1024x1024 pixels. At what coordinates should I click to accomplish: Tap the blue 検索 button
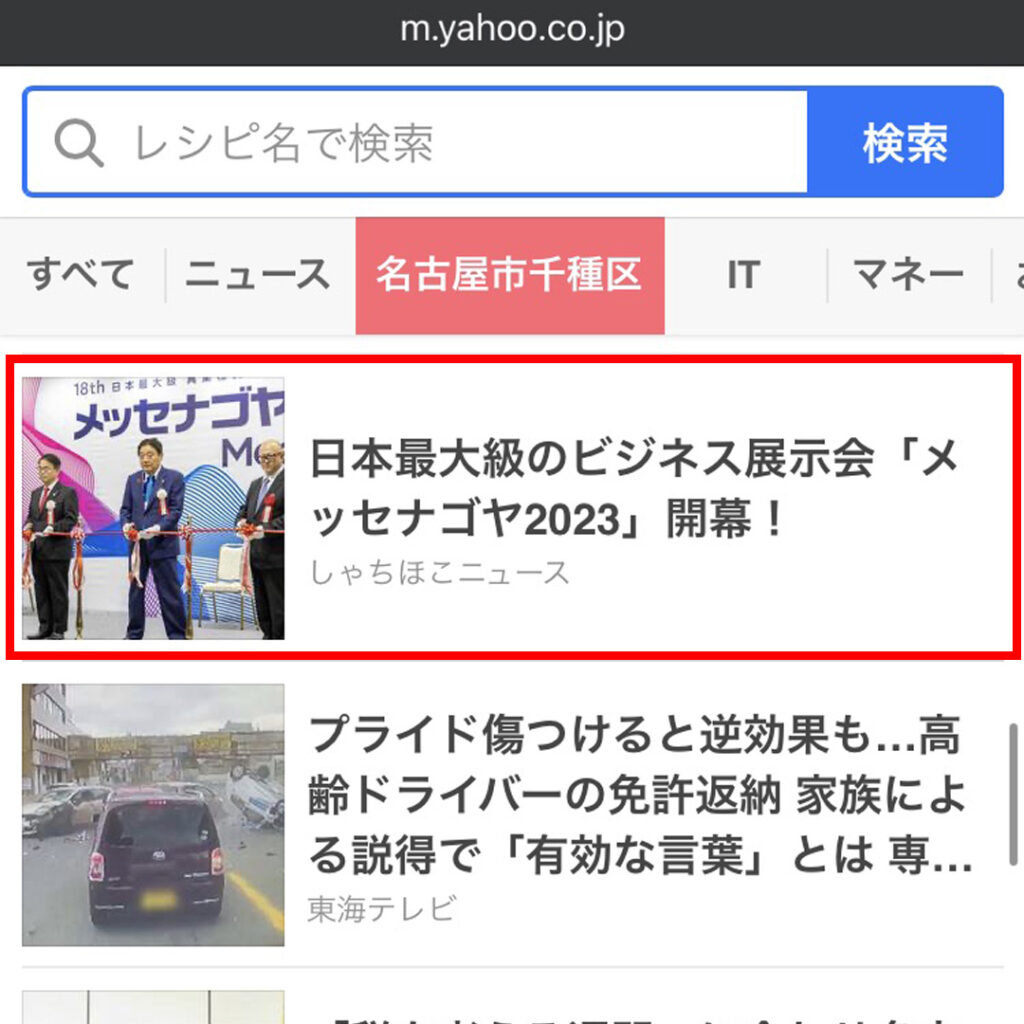pos(905,143)
